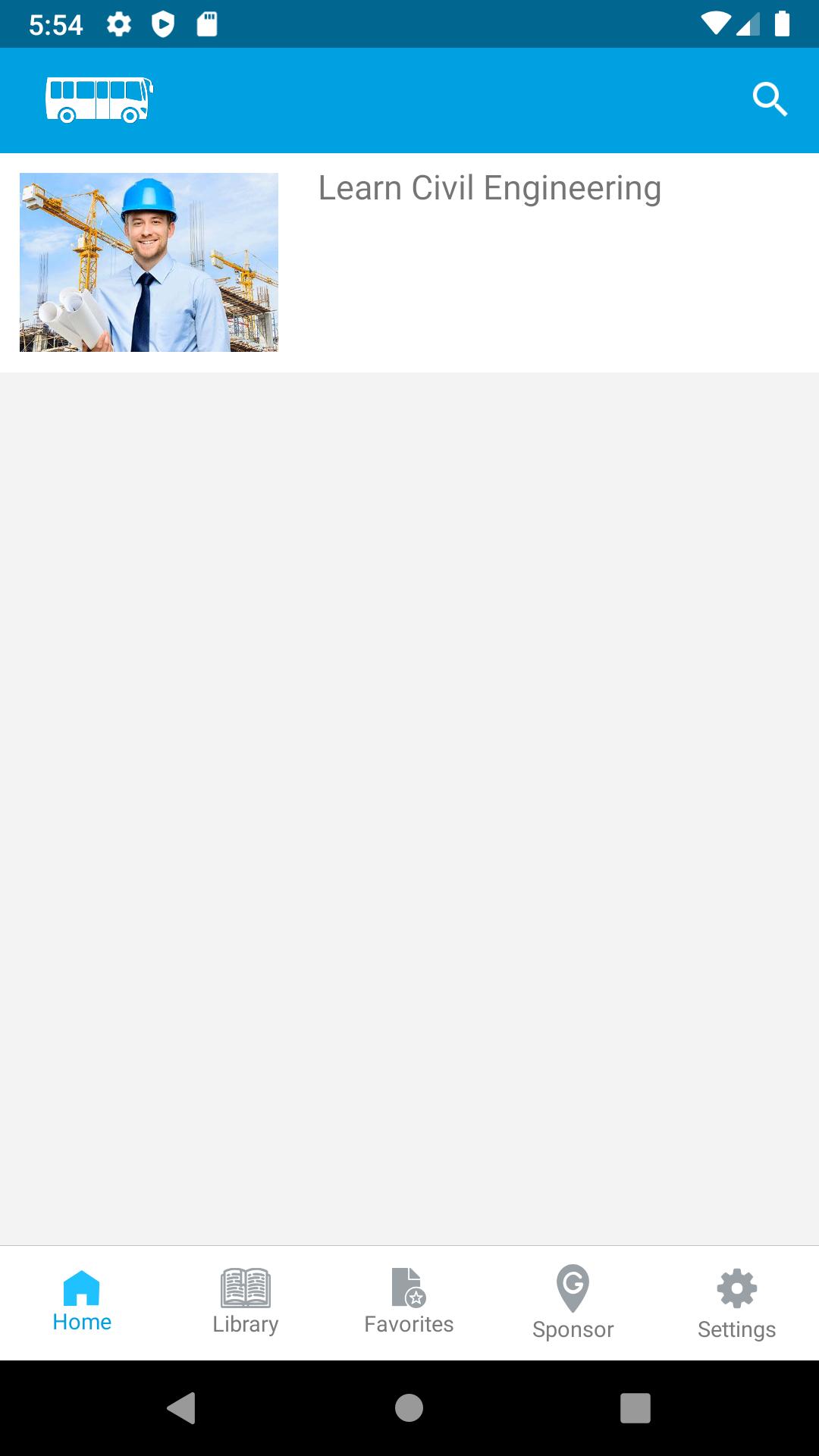Tap the Home tab
Viewport: 819px width, 1456px height.
(82, 1302)
